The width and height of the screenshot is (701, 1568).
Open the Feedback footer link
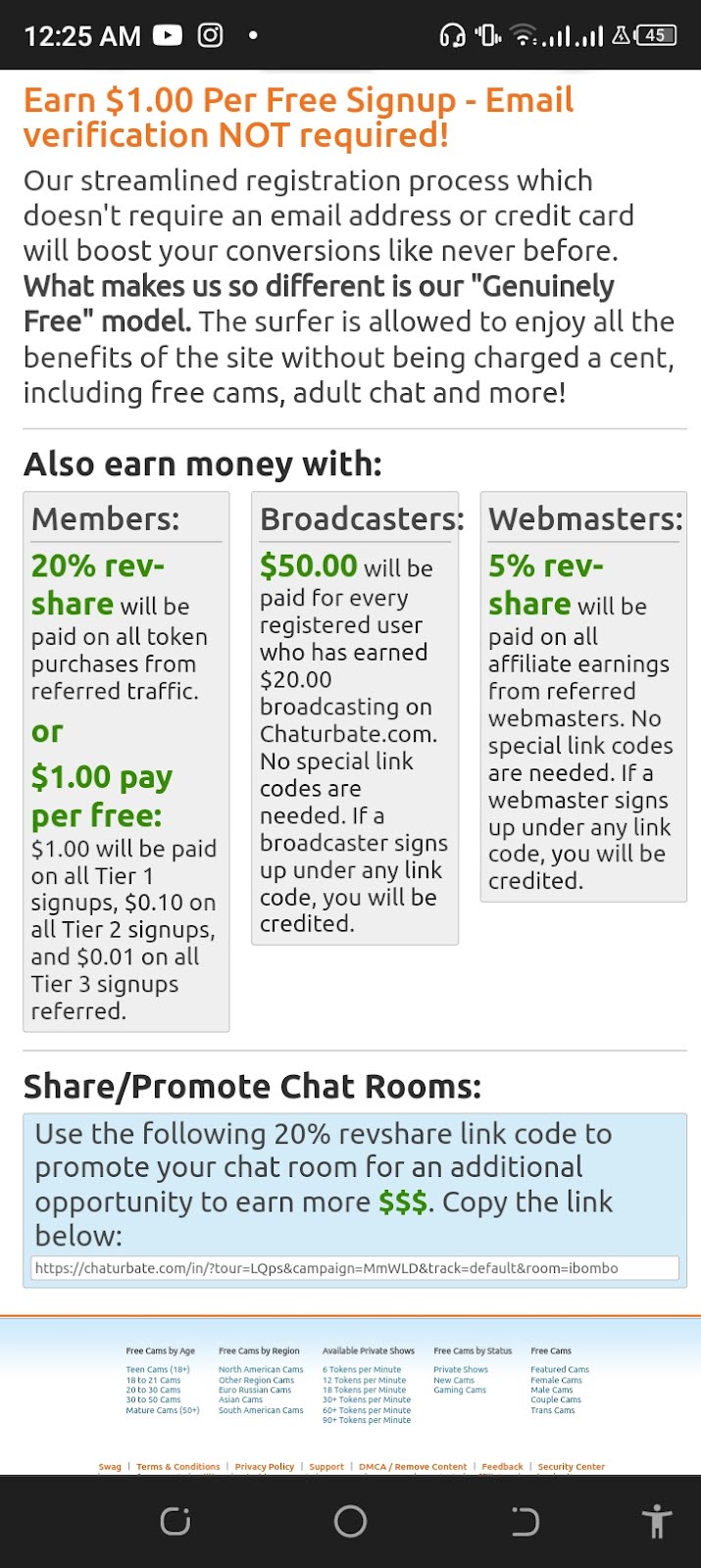(x=502, y=1467)
